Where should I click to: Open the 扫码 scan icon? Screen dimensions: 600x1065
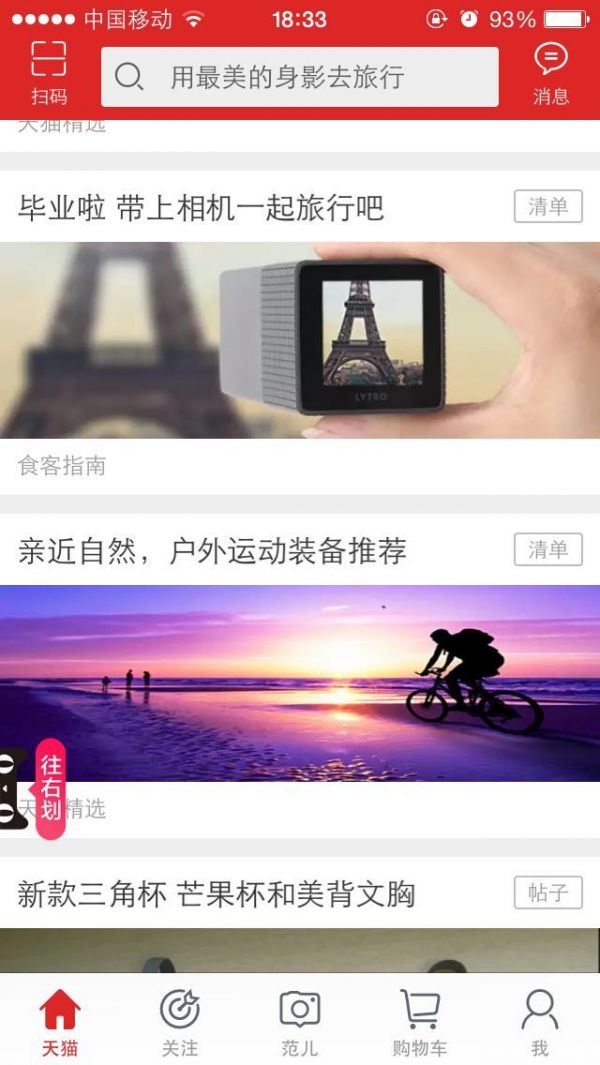click(49, 74)
